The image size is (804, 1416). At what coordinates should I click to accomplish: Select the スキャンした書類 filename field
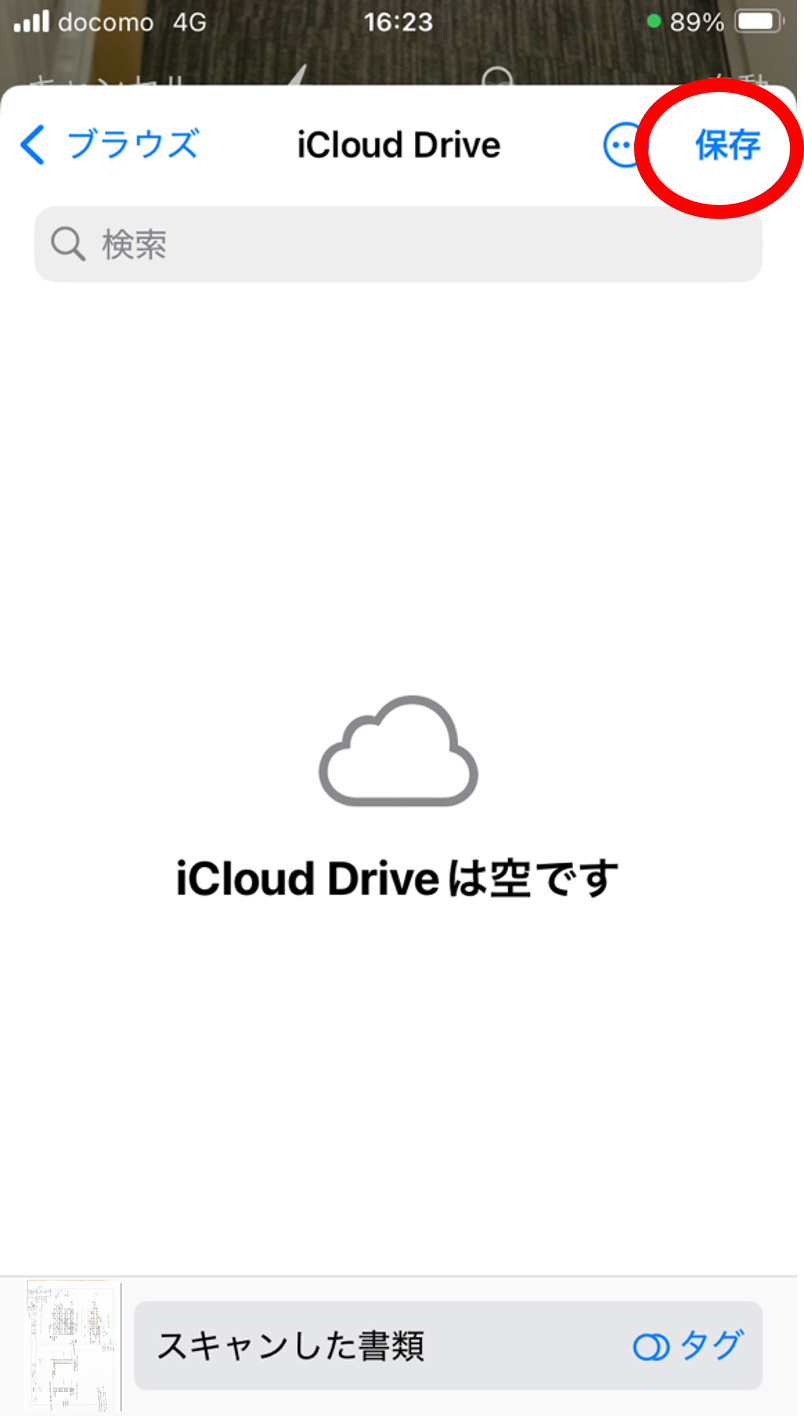(290, 1346)
